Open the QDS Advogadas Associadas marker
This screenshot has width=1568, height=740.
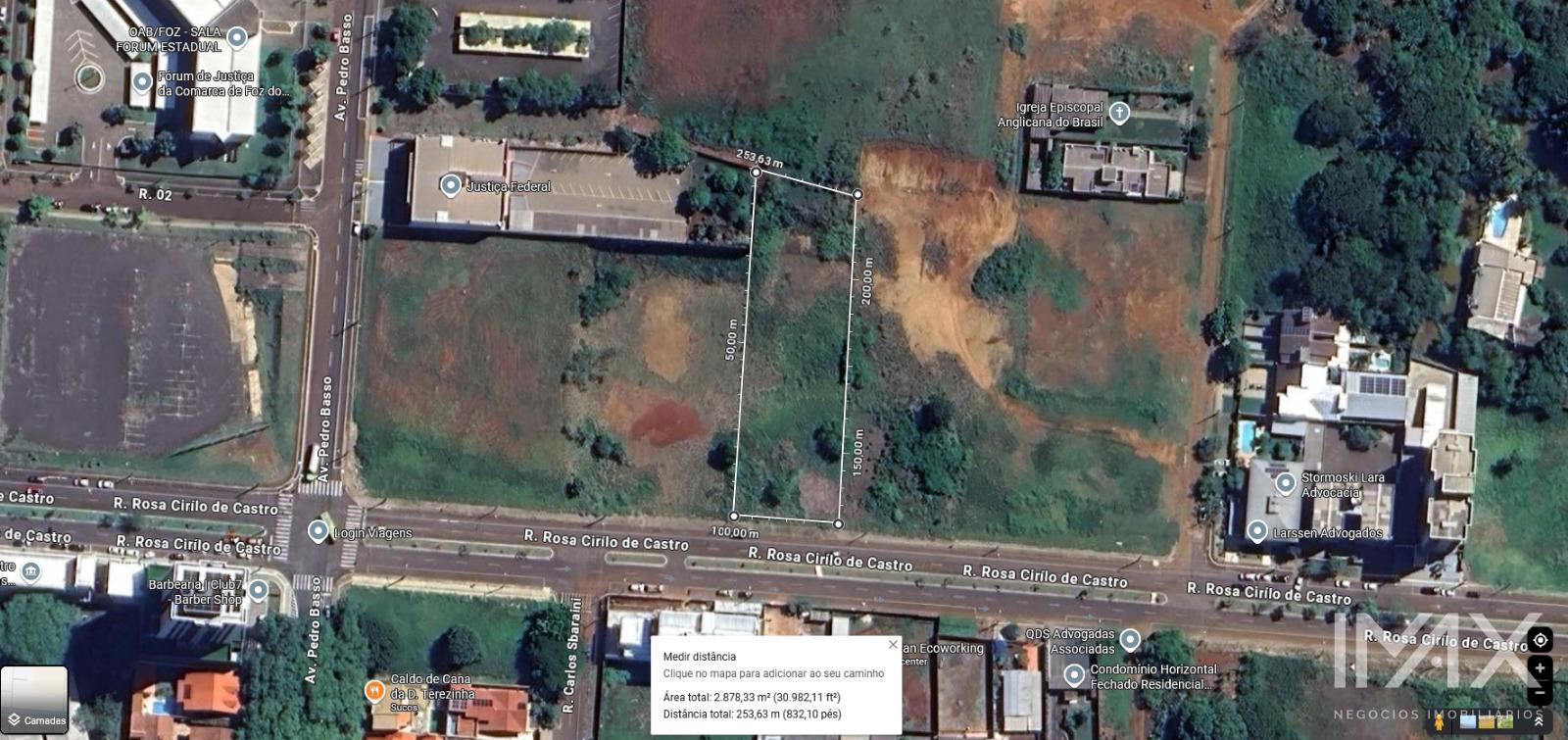point(1130,640)
